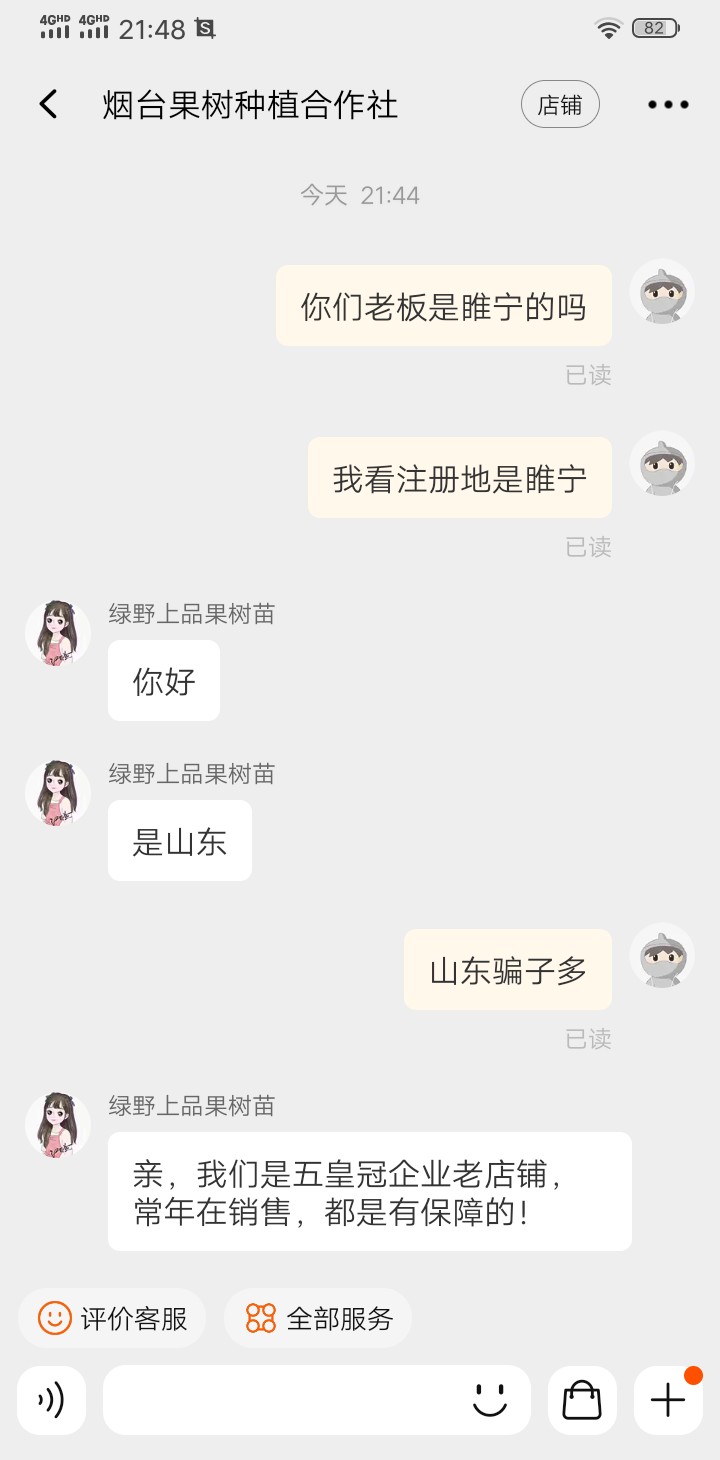720x1460 pixels.
Task: Open the 绿野上品果树苗 seller avatar beside 你好
Action: point(58,634)
